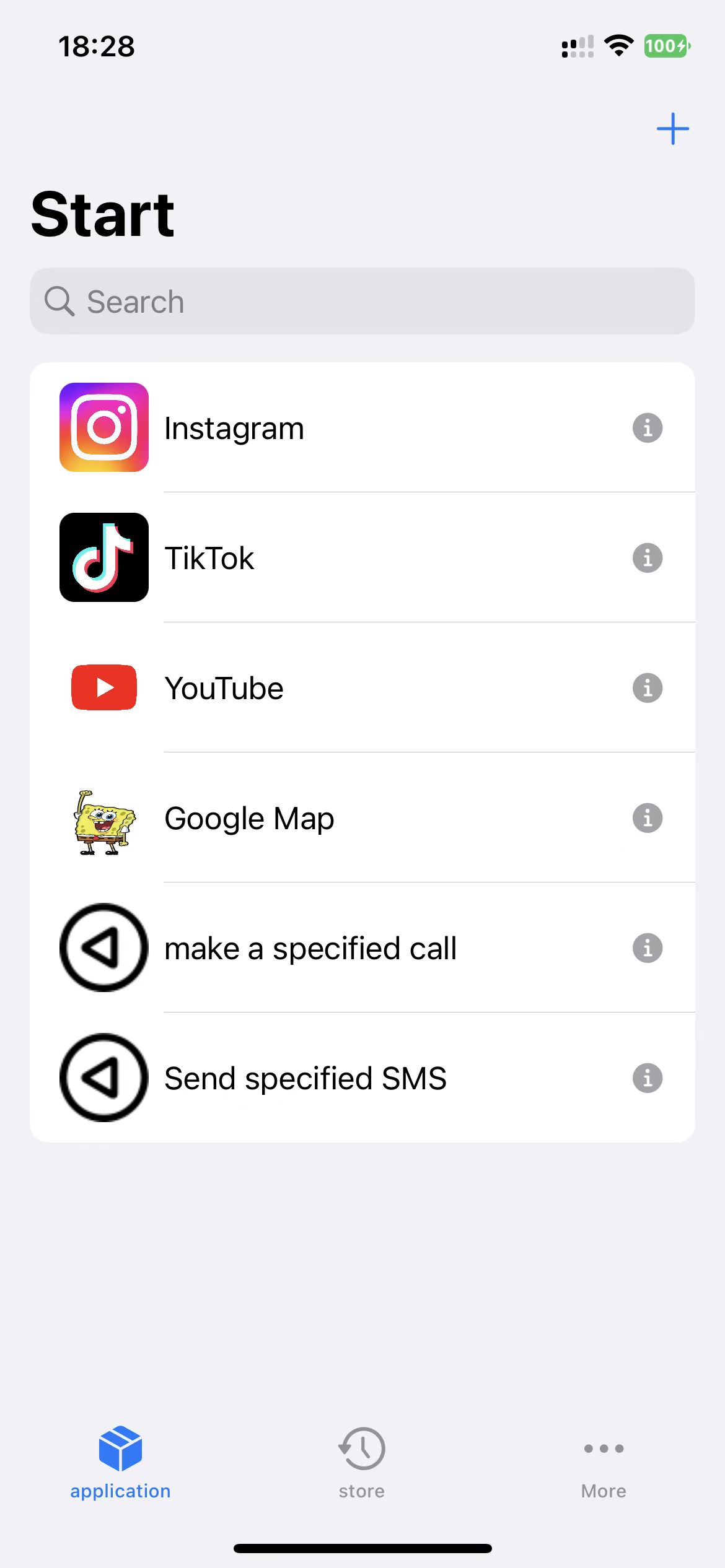The image size is (725, 1568).
Task: Tap info icon next to YouTube
Action: point(647,688)
